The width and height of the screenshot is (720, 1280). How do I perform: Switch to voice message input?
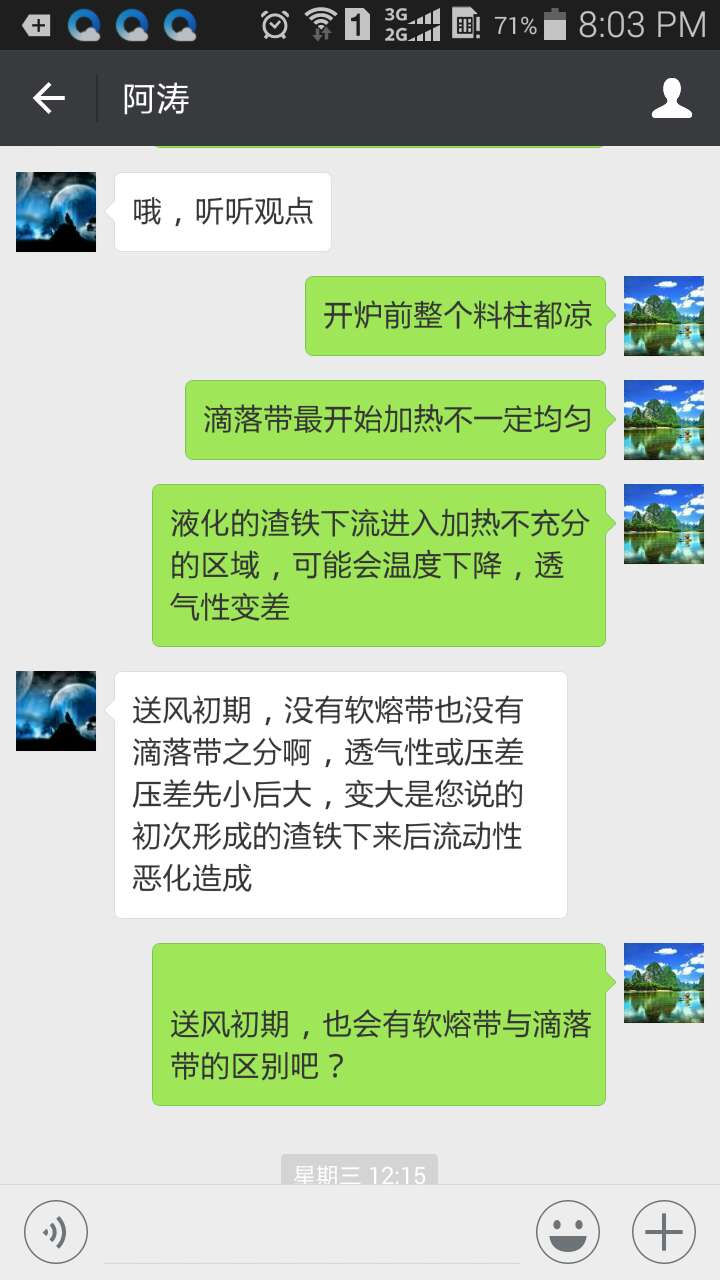tap(56, 1231)
